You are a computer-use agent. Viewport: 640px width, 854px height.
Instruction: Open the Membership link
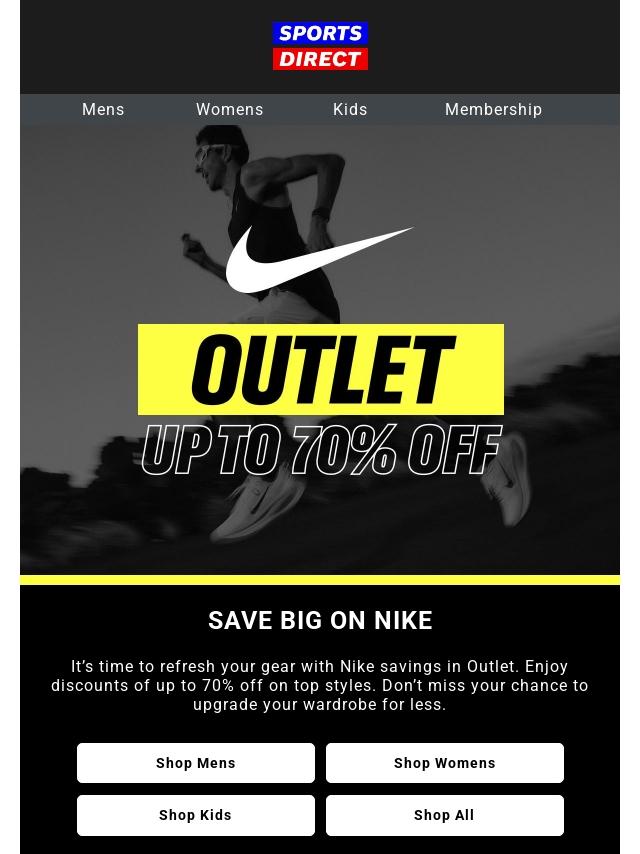(493, 110)
